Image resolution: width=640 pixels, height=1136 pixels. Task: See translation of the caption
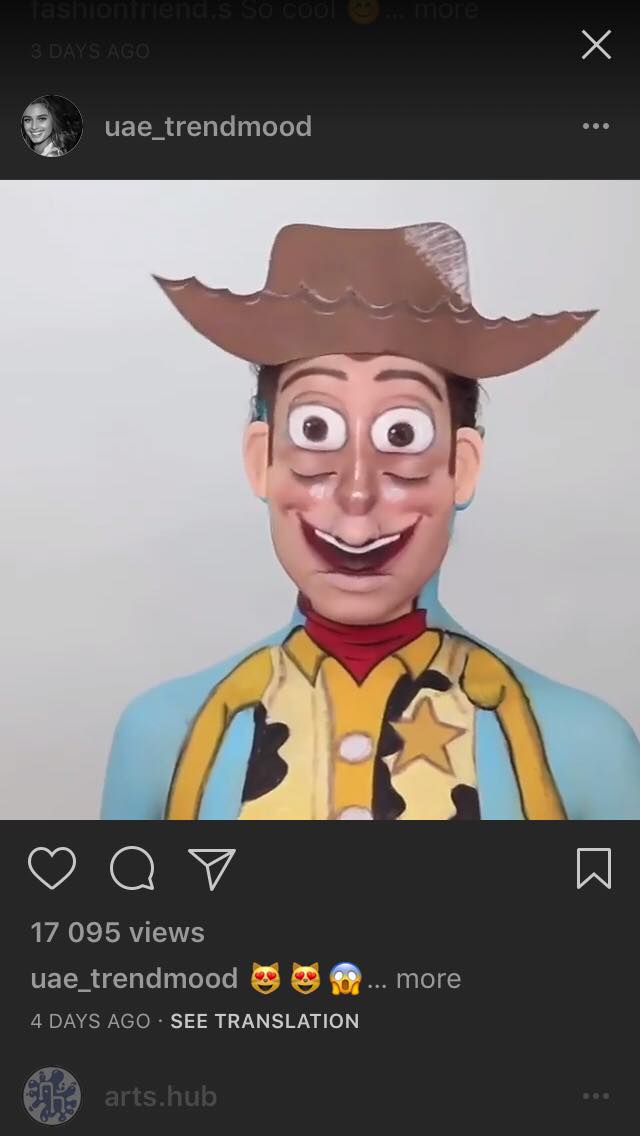coord(265,1021)
